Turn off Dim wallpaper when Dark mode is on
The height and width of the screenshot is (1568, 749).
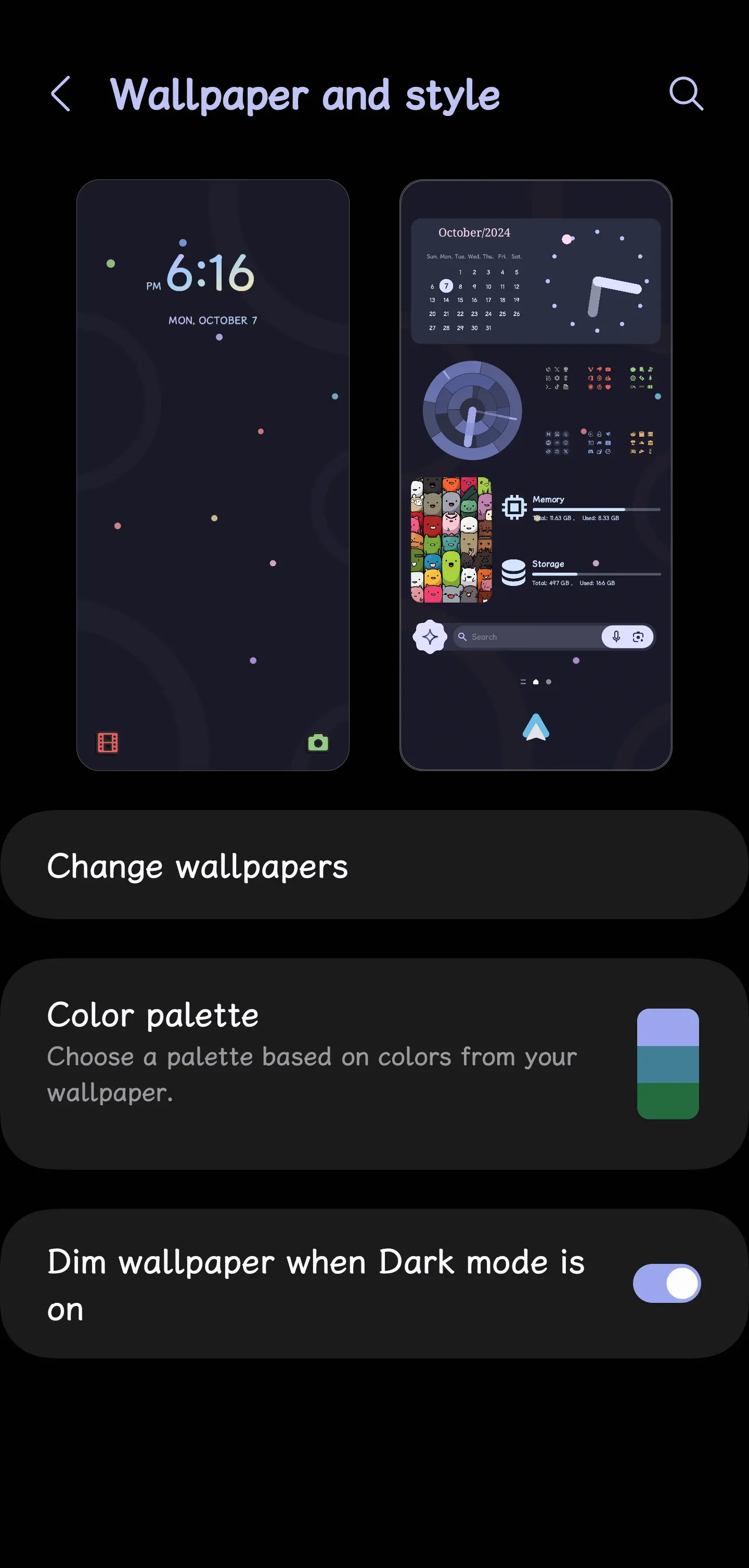667,1283
